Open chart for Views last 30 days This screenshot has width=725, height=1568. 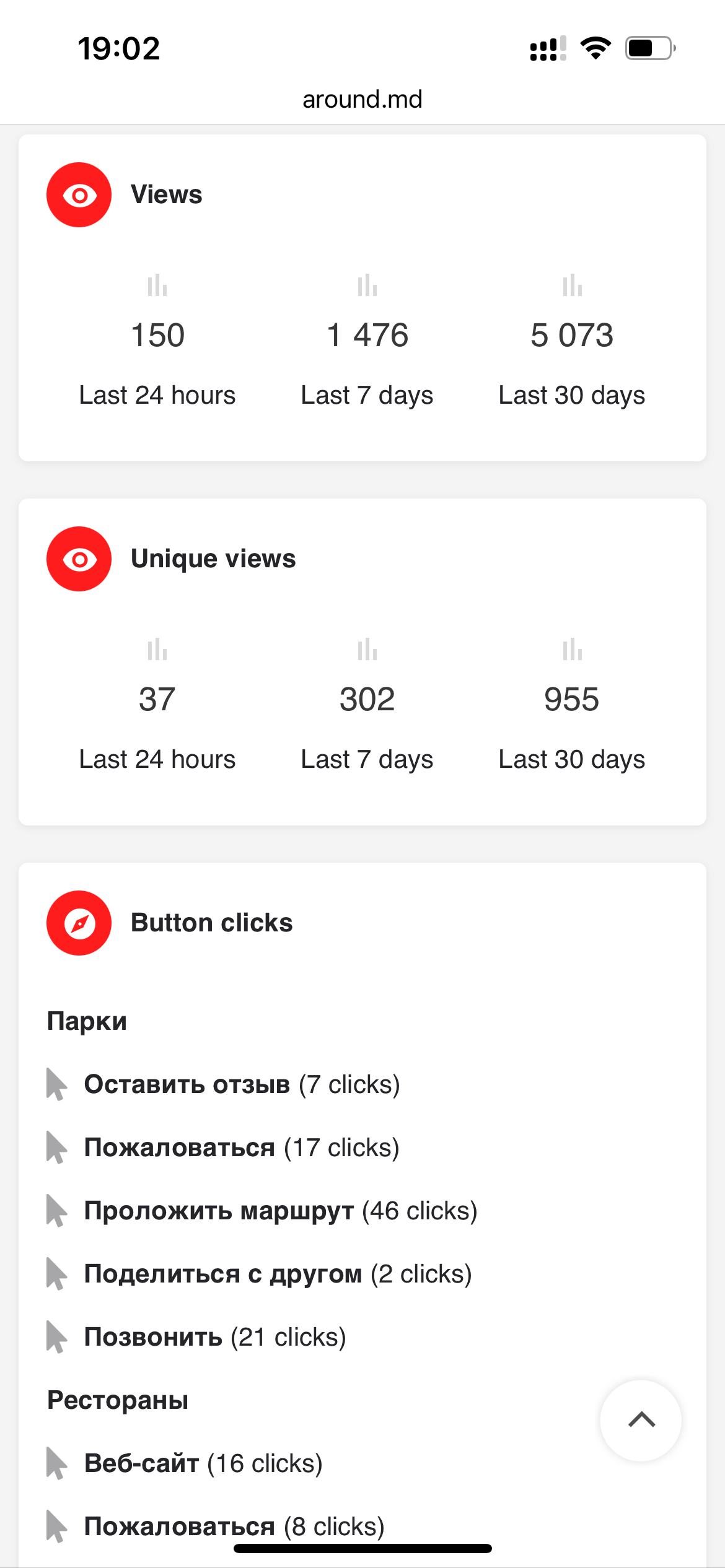572,285
